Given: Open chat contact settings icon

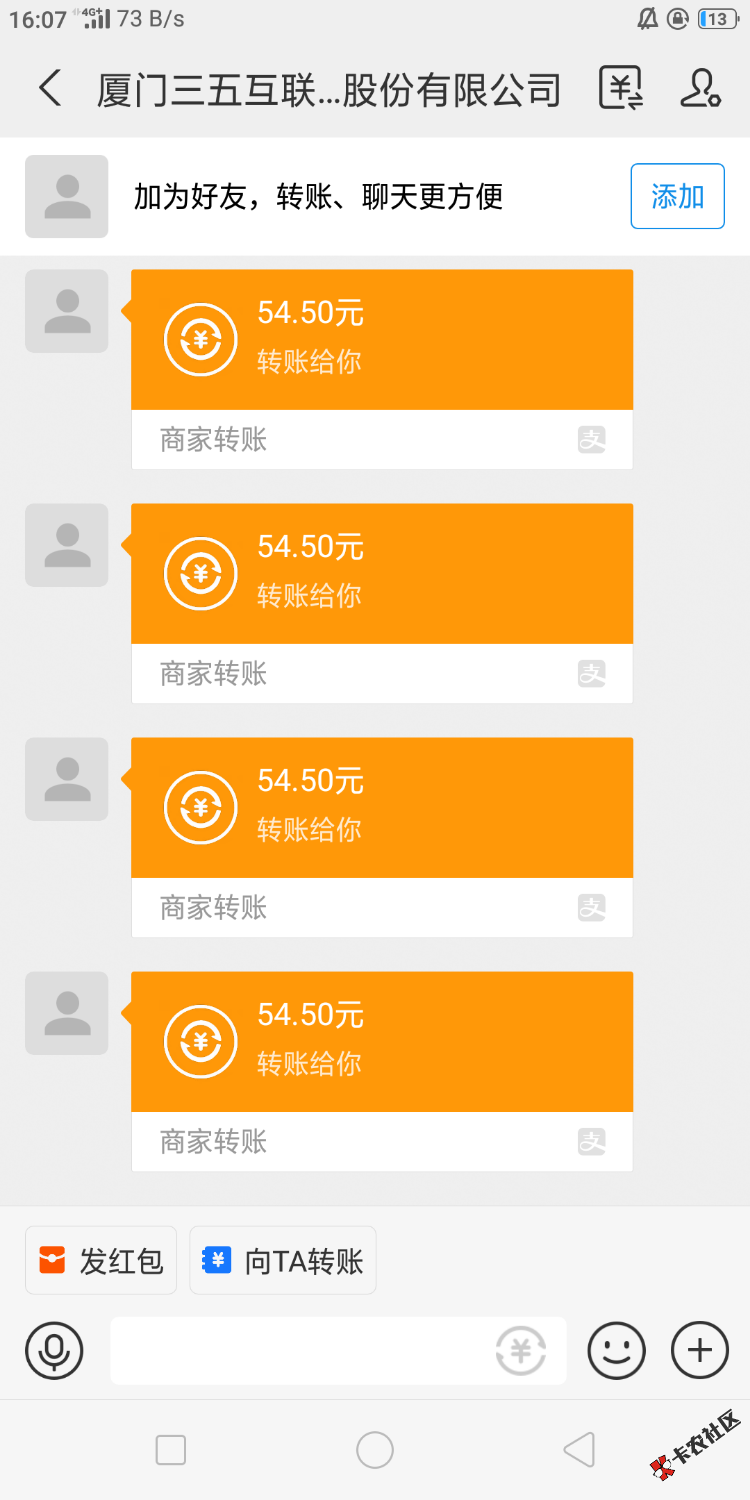Looking at the screenshot, I should tap(700, 89).
